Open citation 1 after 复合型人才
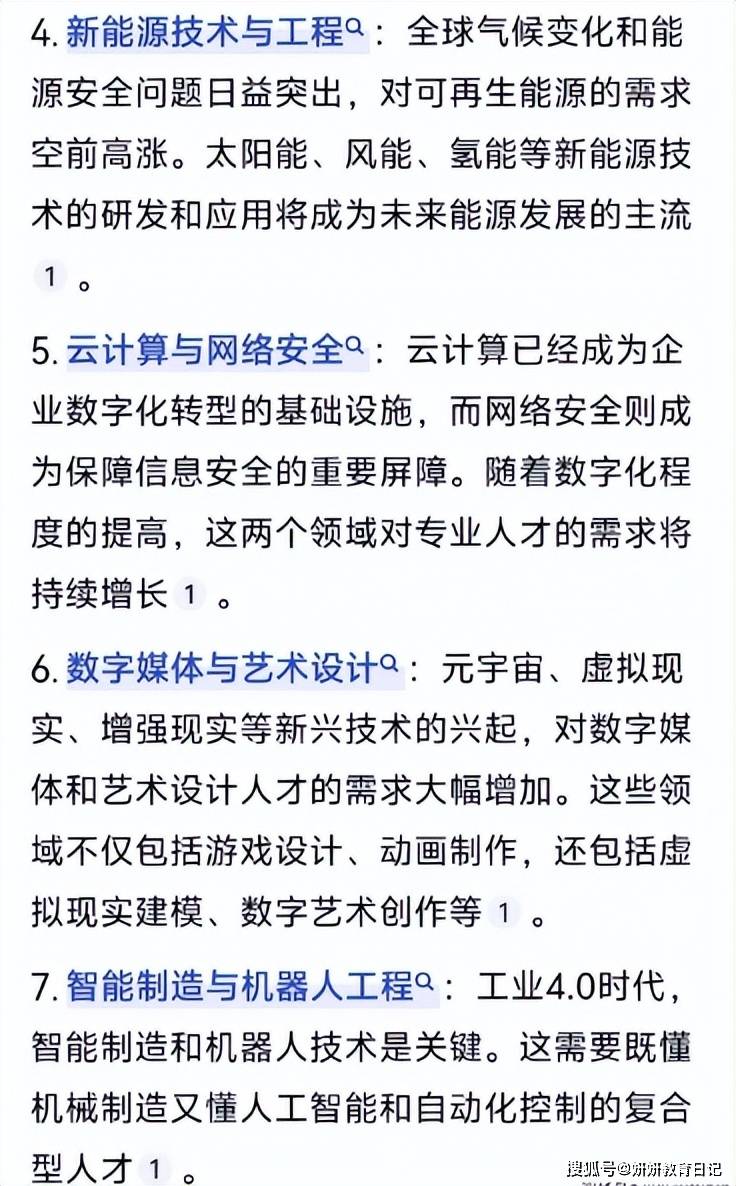Image resolution: width=736 pixels, height=1186 pixels. pos(155,1169)
